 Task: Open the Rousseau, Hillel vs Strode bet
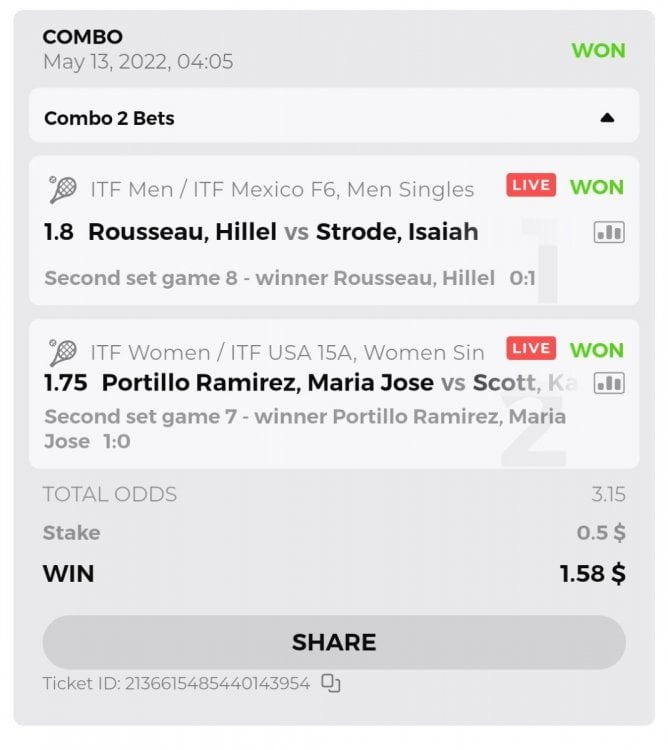point(283,232)
